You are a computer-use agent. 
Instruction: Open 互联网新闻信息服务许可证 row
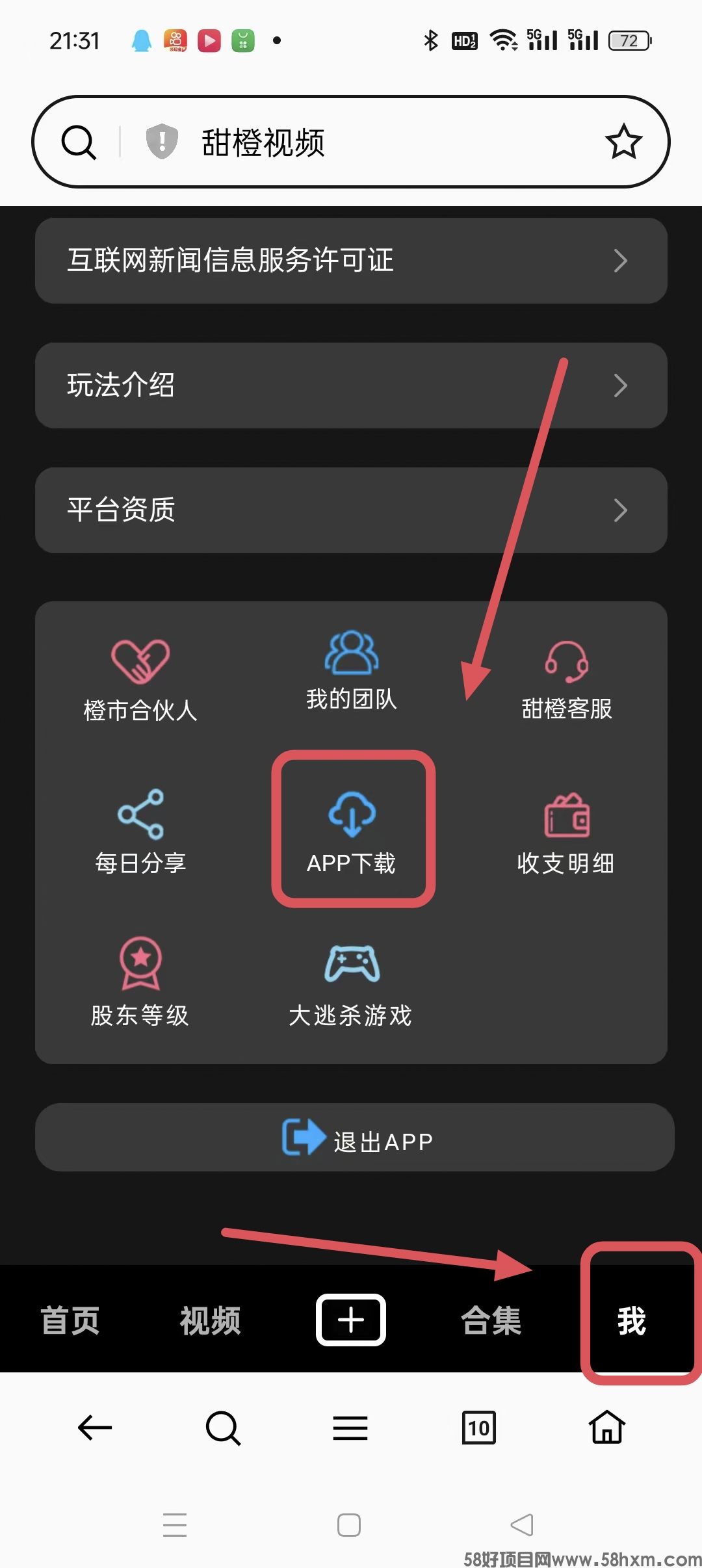point(351,261)
